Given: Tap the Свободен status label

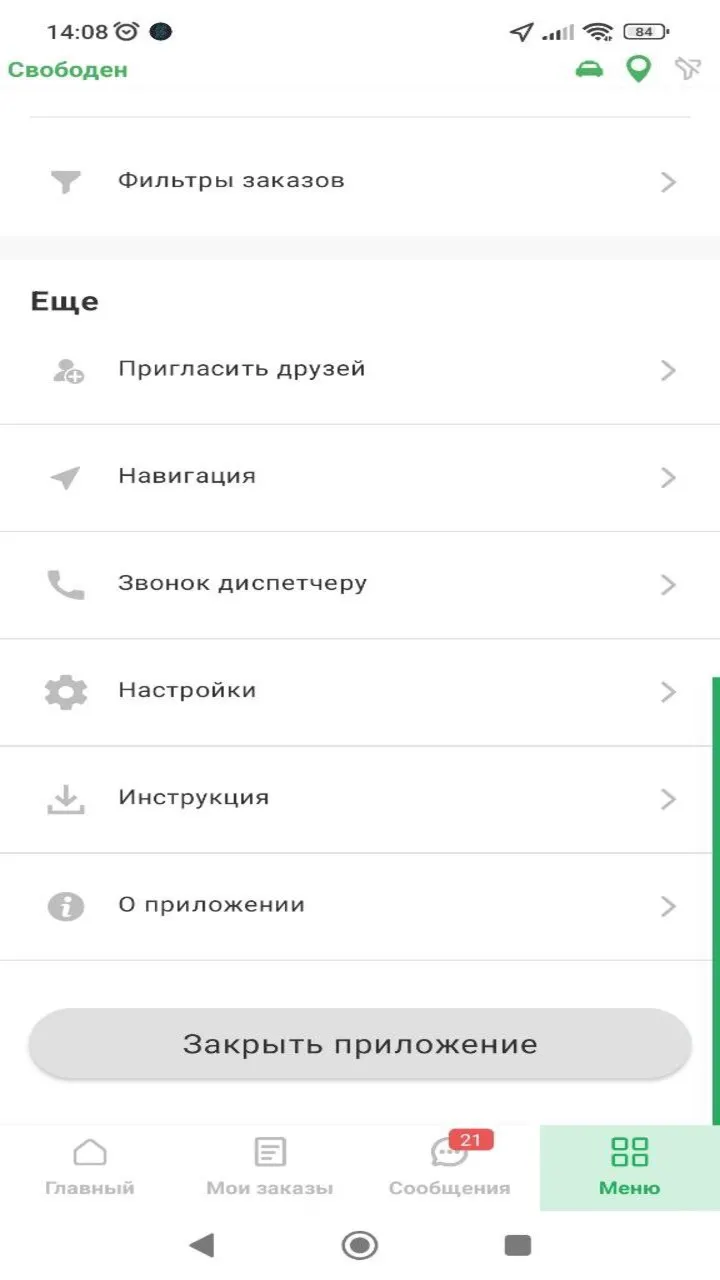Looking at the screenshot, I should 68,69.
